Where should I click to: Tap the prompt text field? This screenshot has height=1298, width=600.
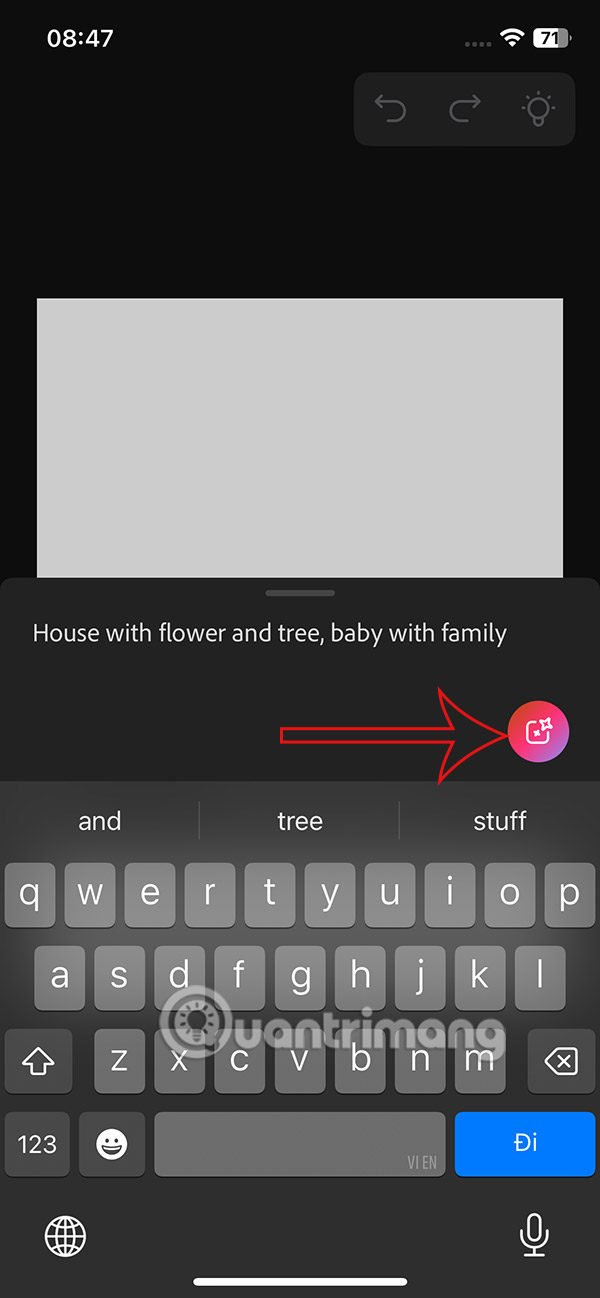click(270, 633)
